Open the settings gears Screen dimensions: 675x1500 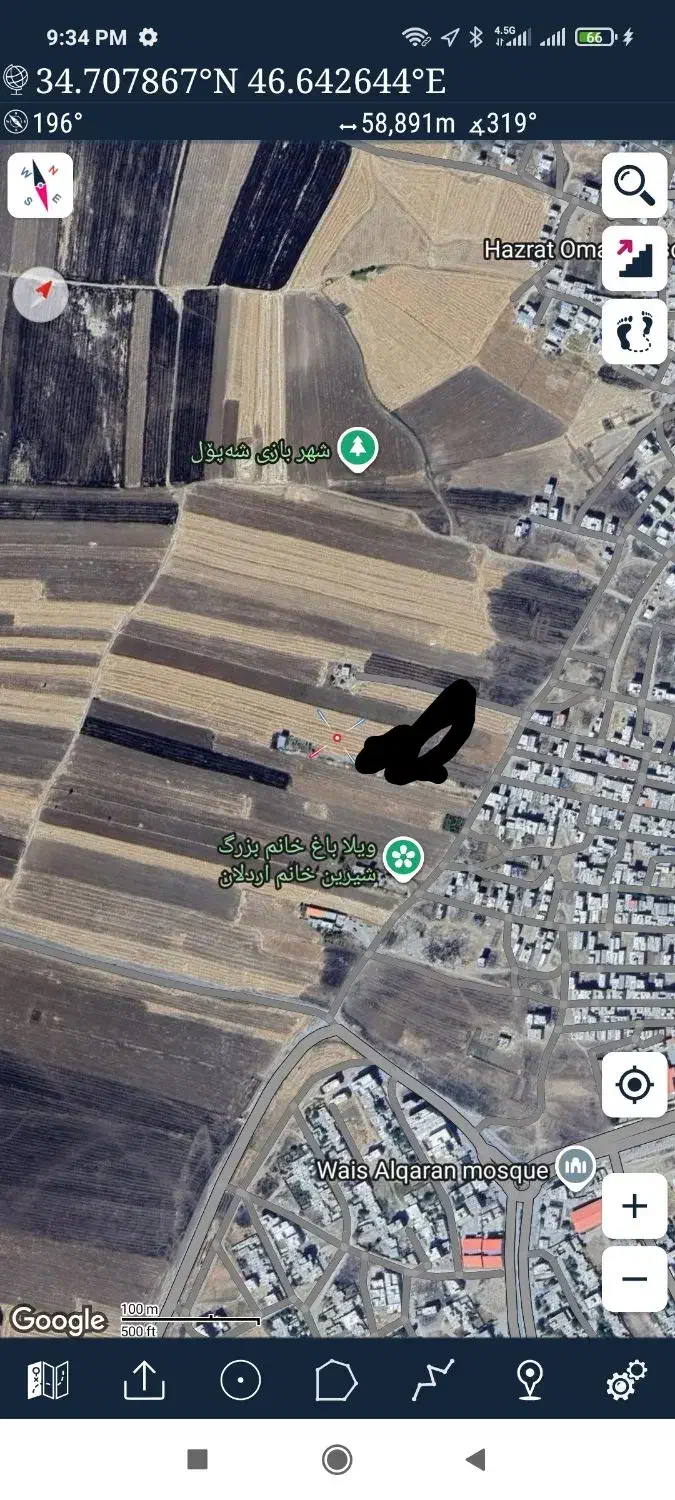(x=626, y=1381)
